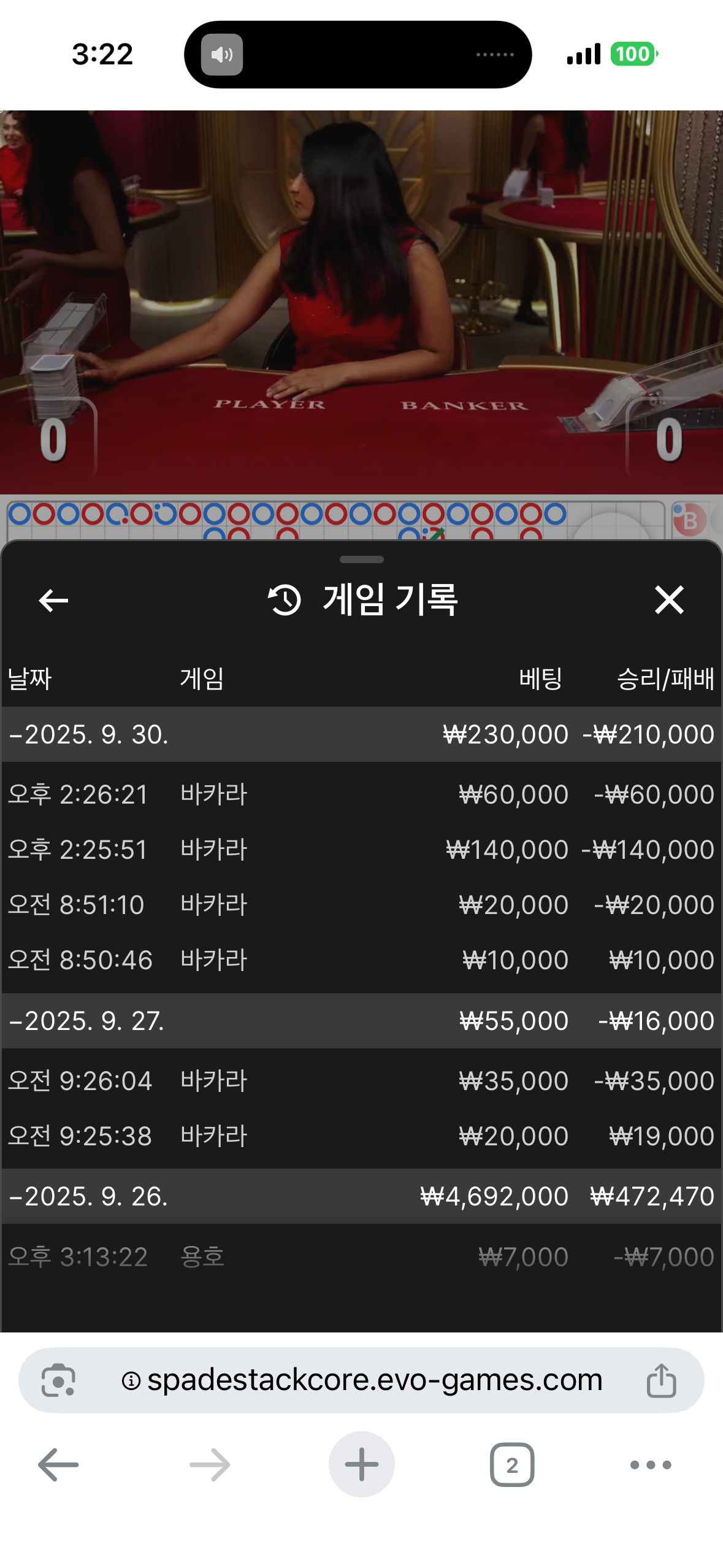
Task: Open the camera search icon in address bar
Action: click(58, 1380)
